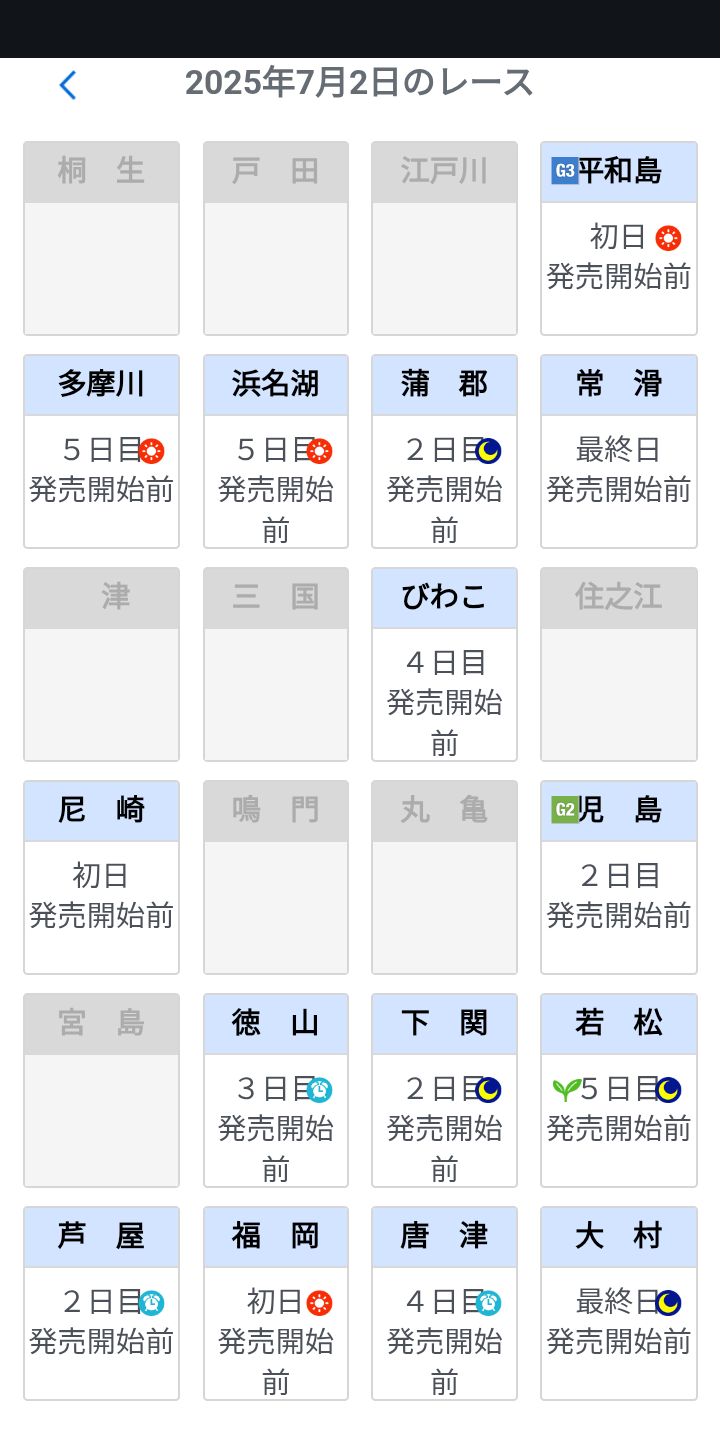View the 常滑 final day races

coord(618,452)
